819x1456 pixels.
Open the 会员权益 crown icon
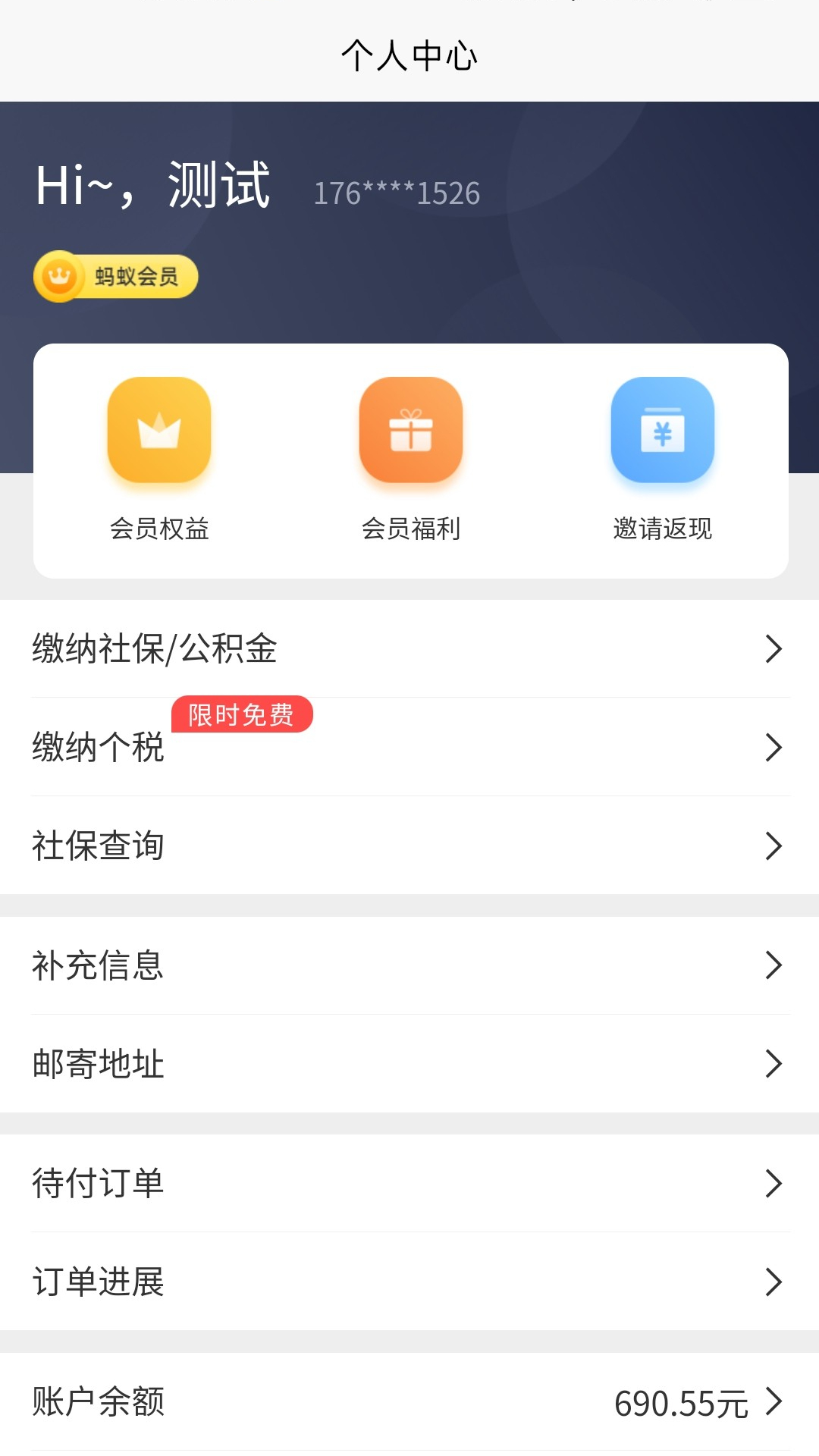(x=160, y=429)
